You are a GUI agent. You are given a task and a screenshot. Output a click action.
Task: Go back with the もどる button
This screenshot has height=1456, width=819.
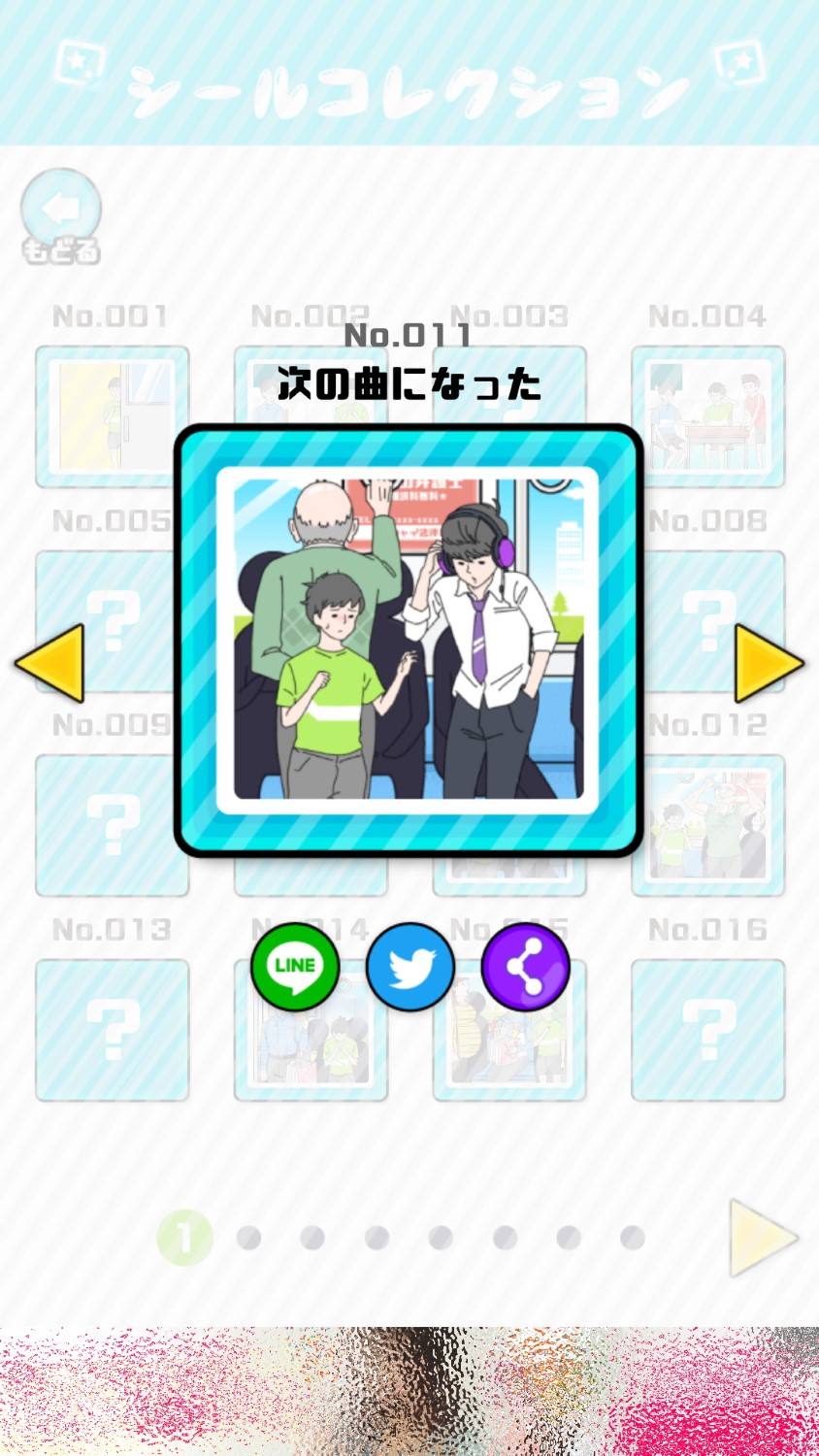point(61,217)
